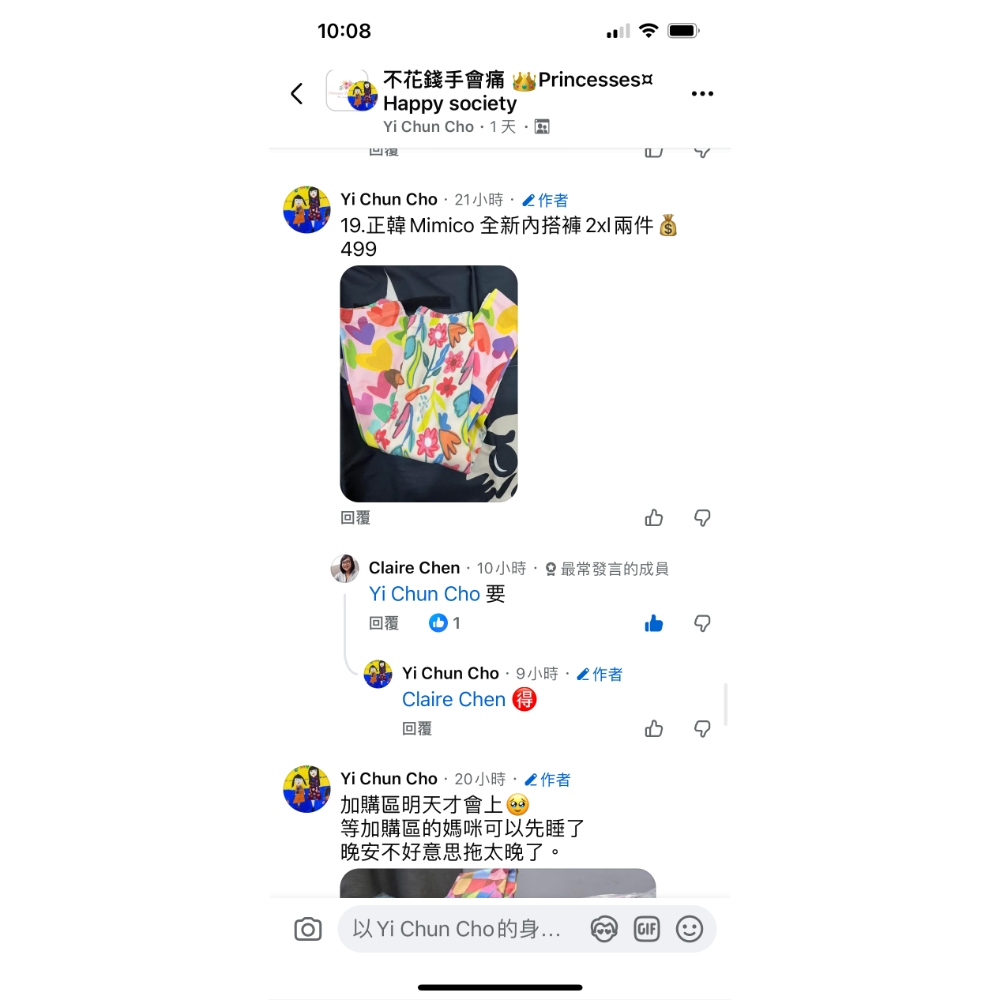Image resolution: width=1000 pixels, height=1000 pixels.
Task: Dislike Yi Chun Cho's 得 reply
Action: pos(703,729)
